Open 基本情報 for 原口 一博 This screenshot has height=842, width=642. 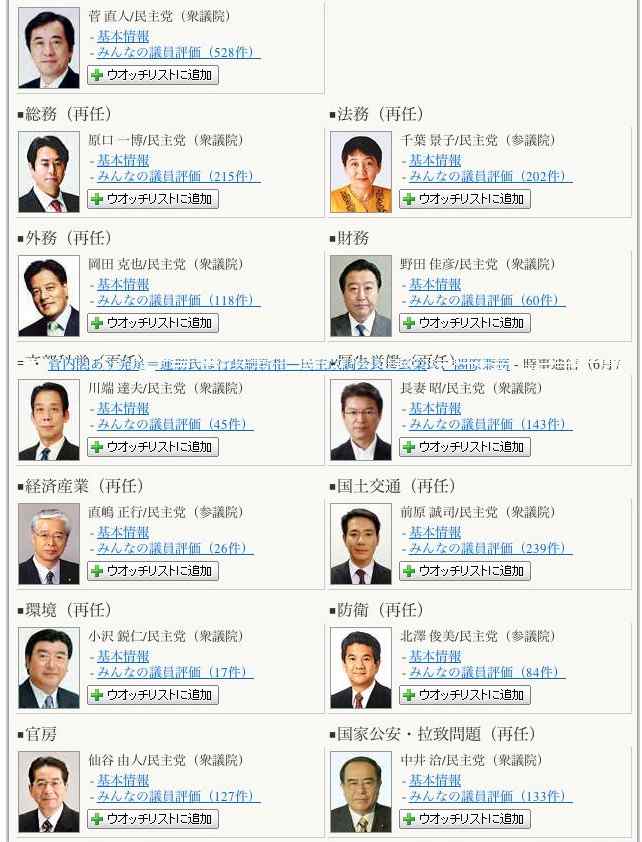coord(123,160)
